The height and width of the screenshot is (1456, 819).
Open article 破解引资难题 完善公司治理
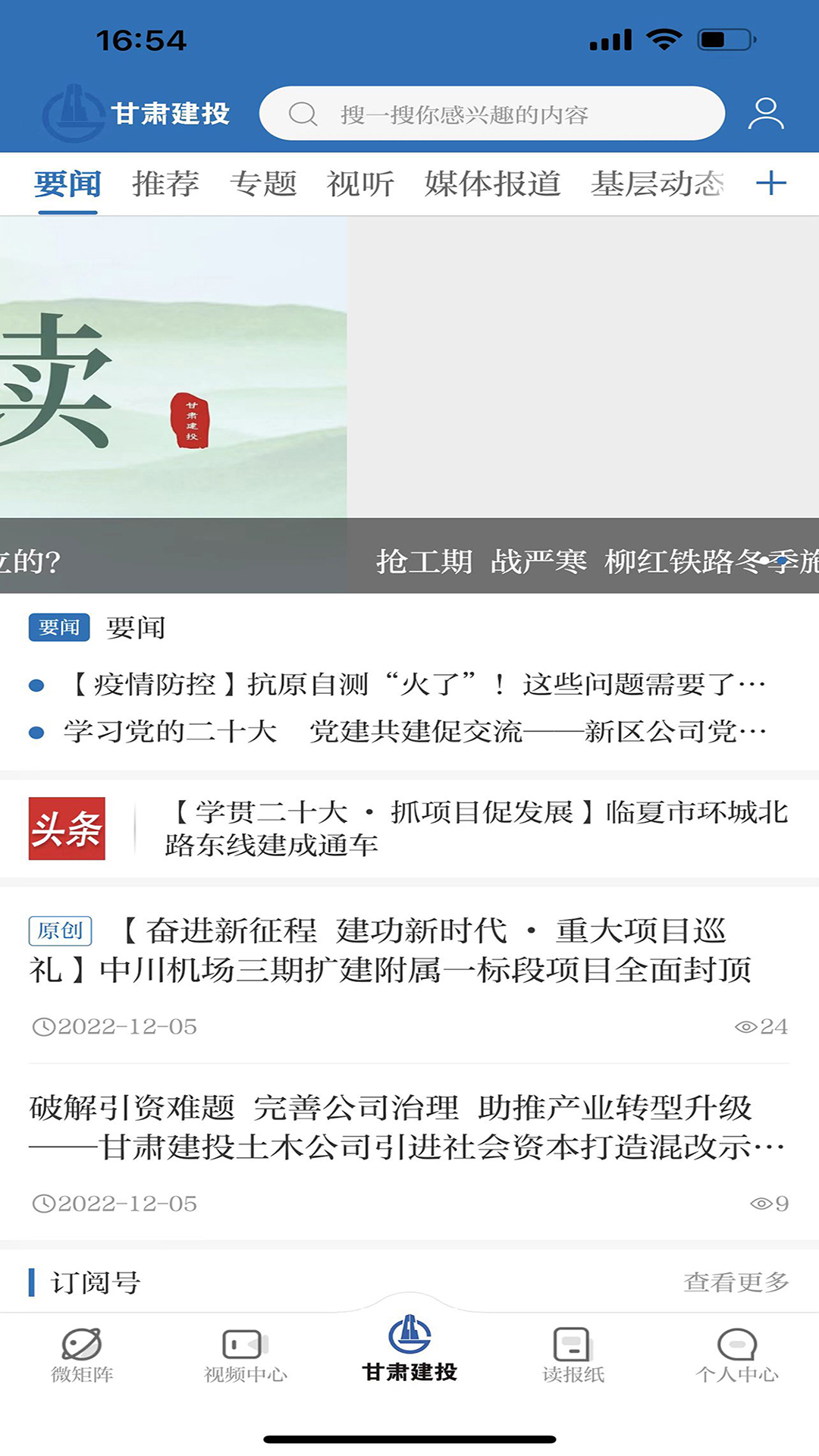click(x=409, y=1128)
